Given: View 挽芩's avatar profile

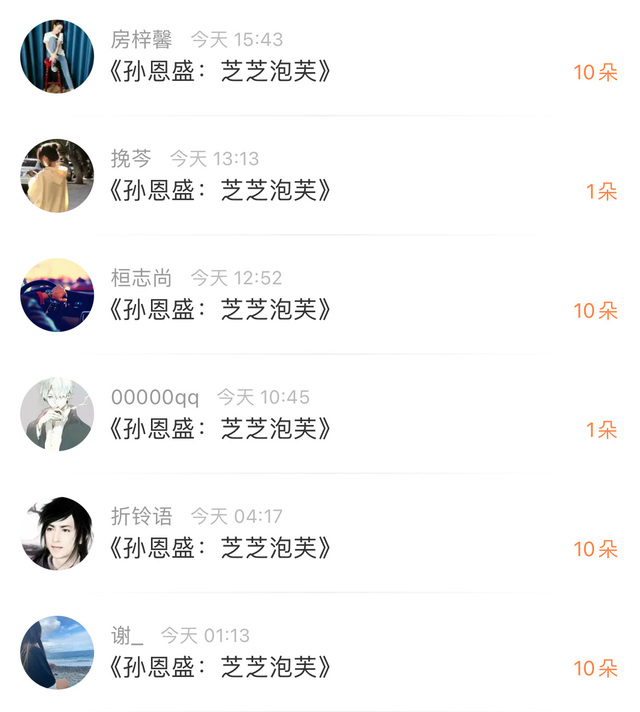Looking at the screenshot, I should point(57,176).
